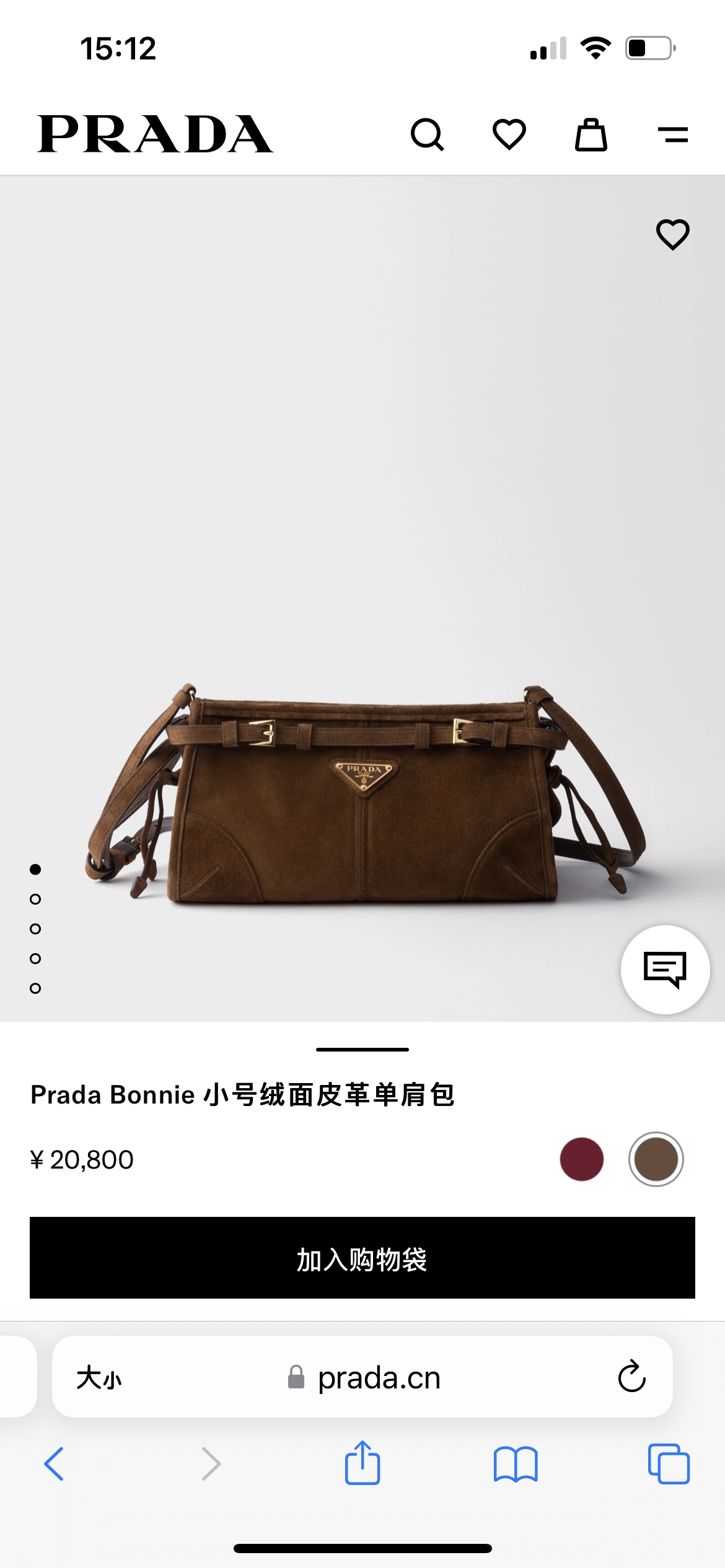Add the Bonnie bag to wishlist
Screen dimensions: 725x1568
673,235
